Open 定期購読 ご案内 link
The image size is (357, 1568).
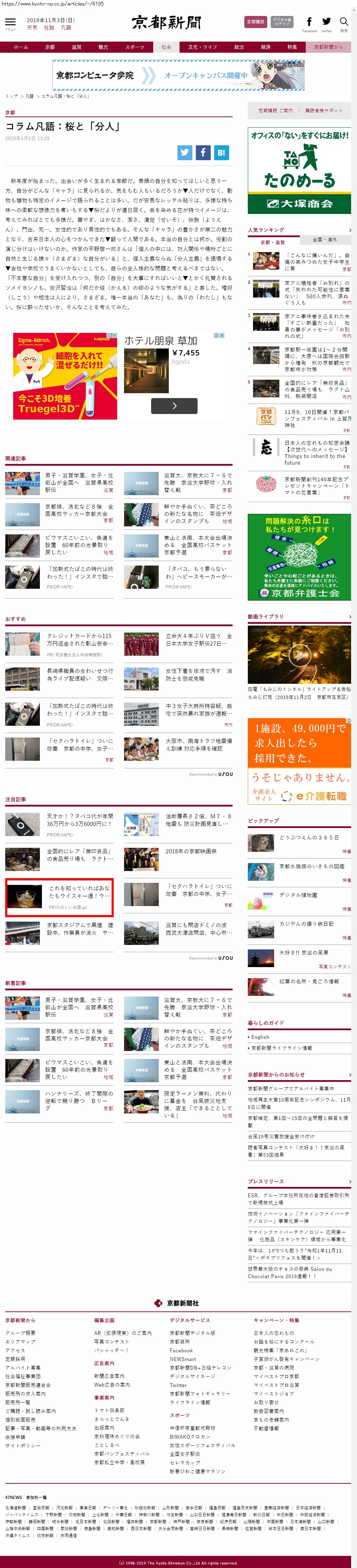tap(276, 111)
